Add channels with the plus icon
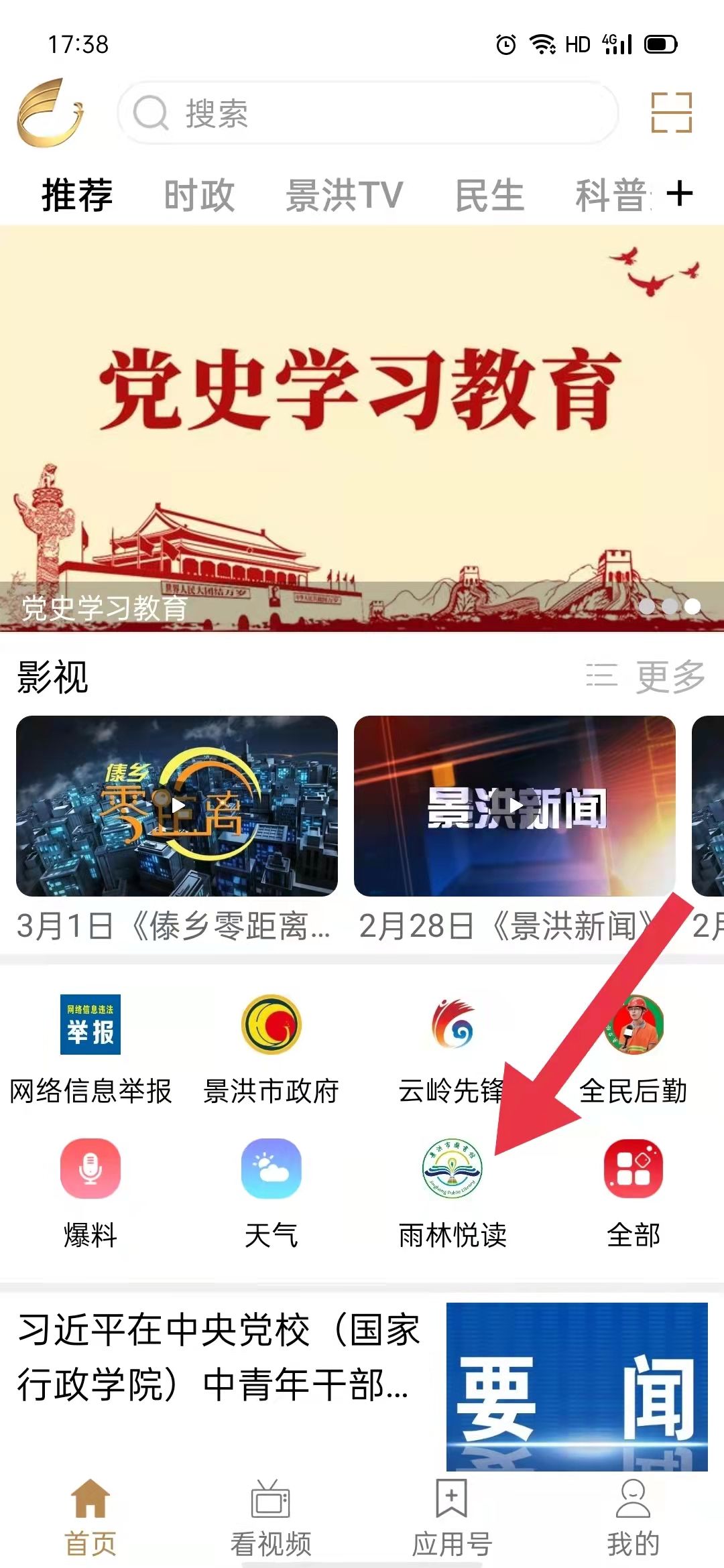Screen dimensions: 724x1568 pos(680,194)
